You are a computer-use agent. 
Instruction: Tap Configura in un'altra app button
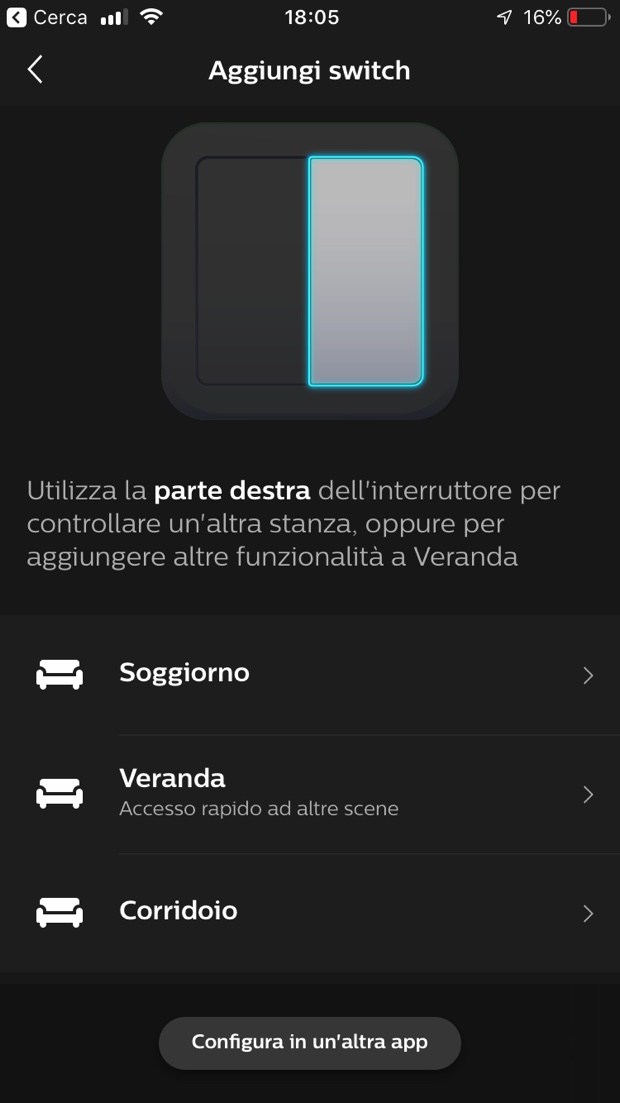309,1042
